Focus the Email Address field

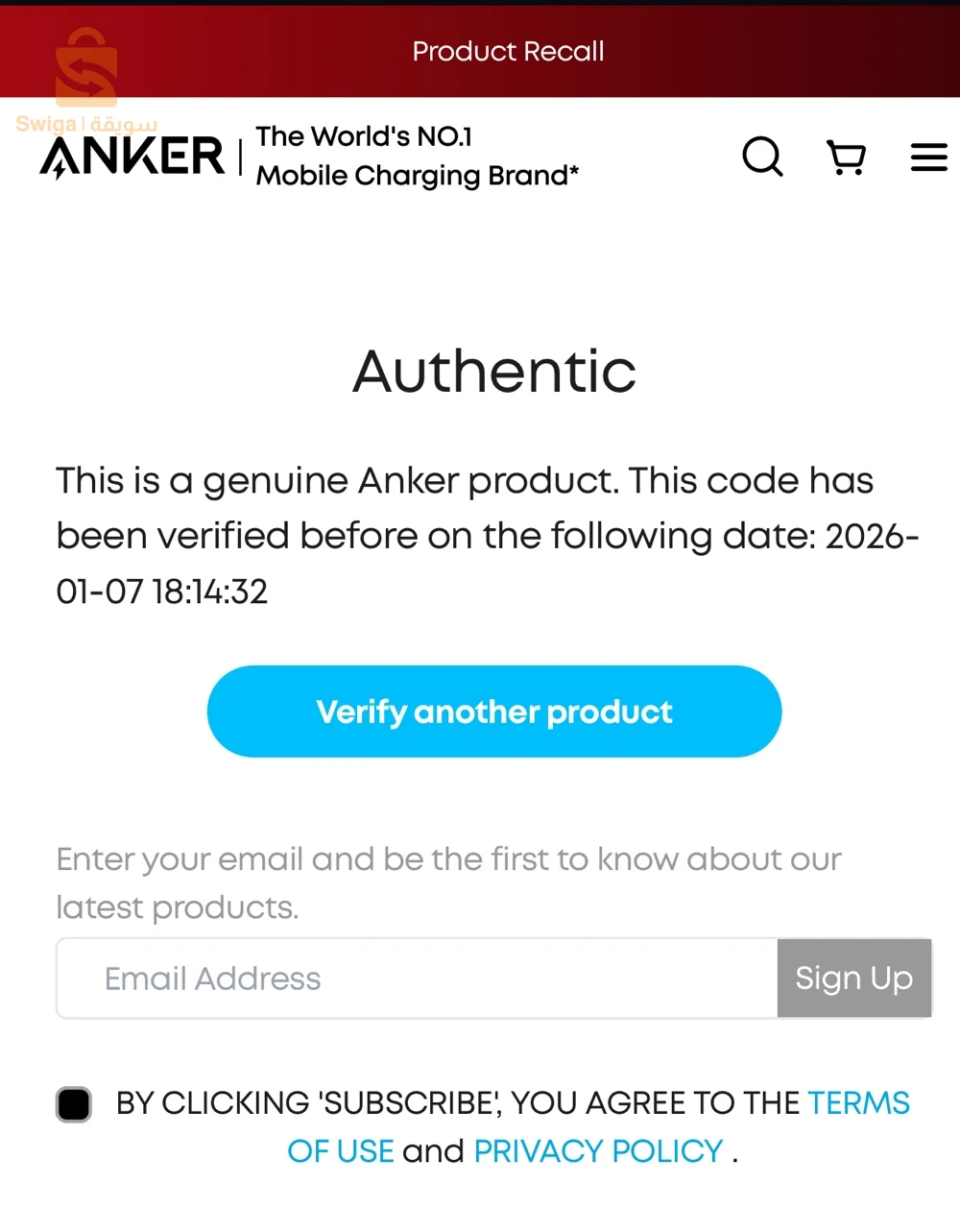417,978
